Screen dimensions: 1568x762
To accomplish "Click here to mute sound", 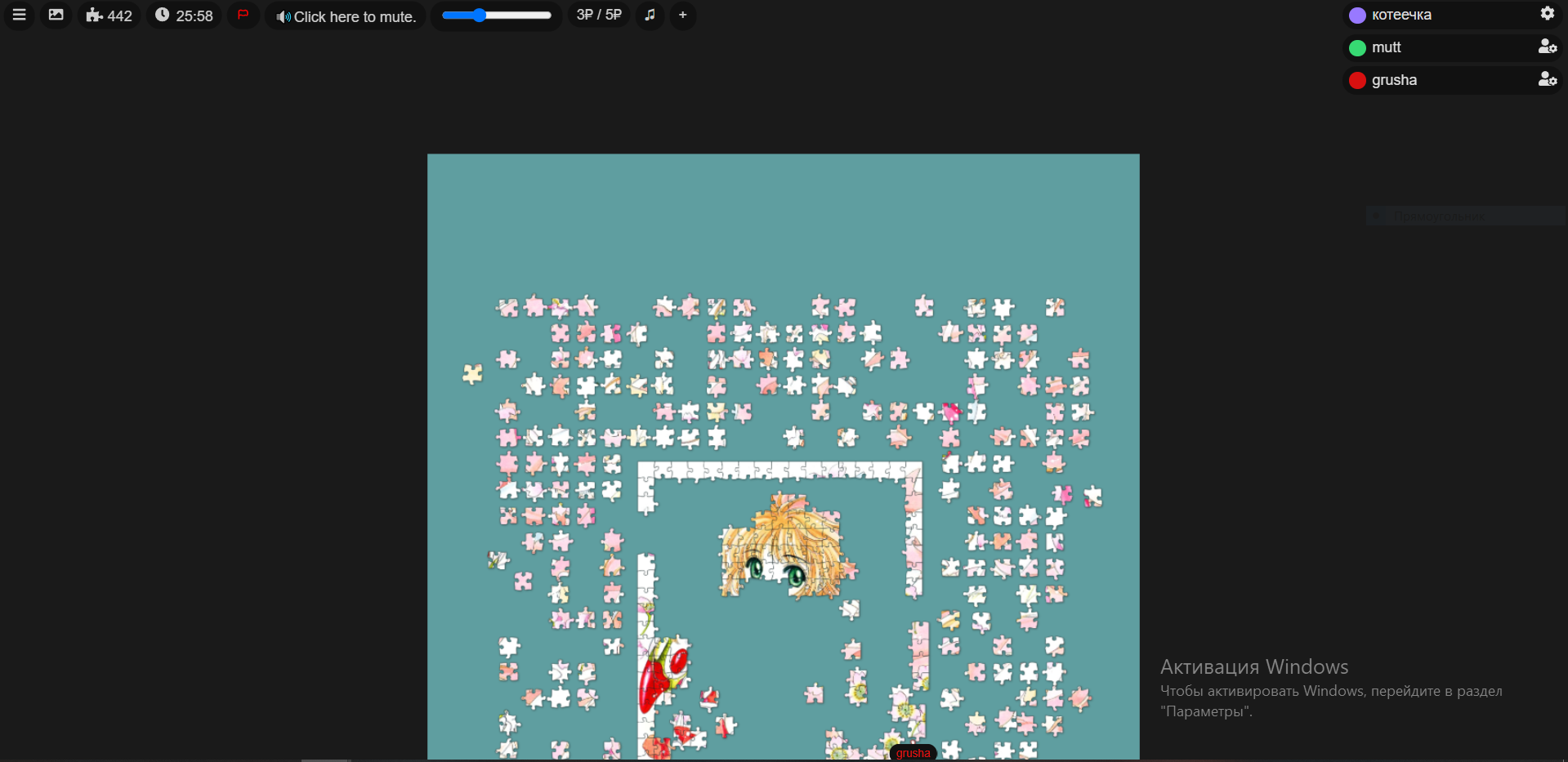I will coord(346,16).
